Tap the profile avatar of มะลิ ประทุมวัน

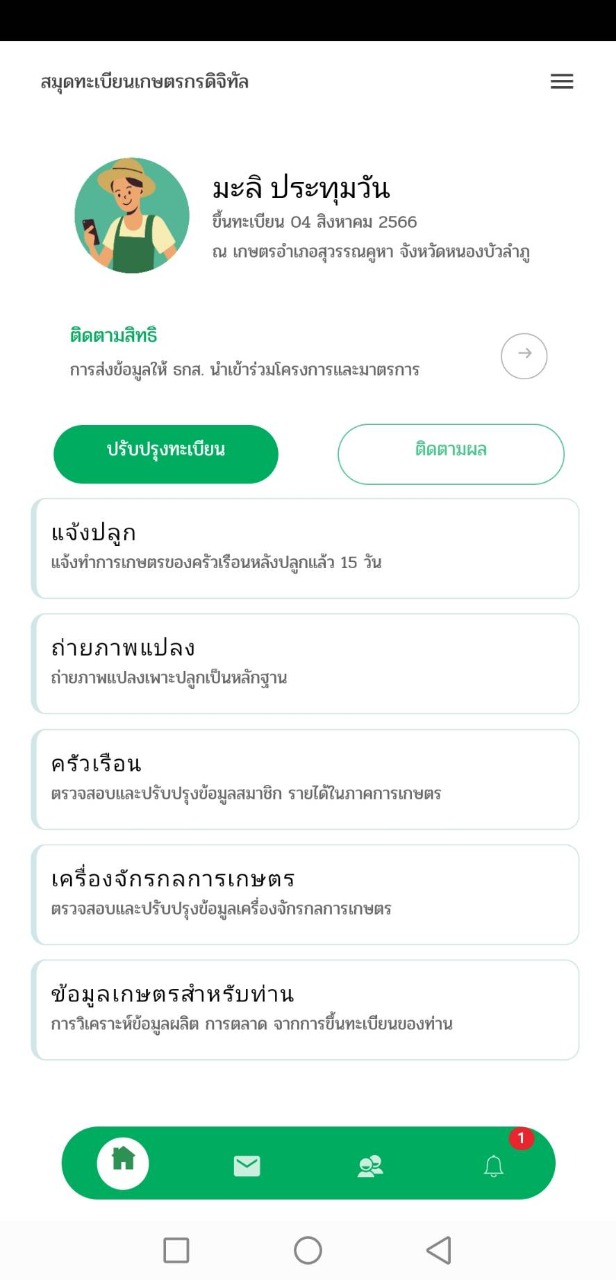pos(132,215)
